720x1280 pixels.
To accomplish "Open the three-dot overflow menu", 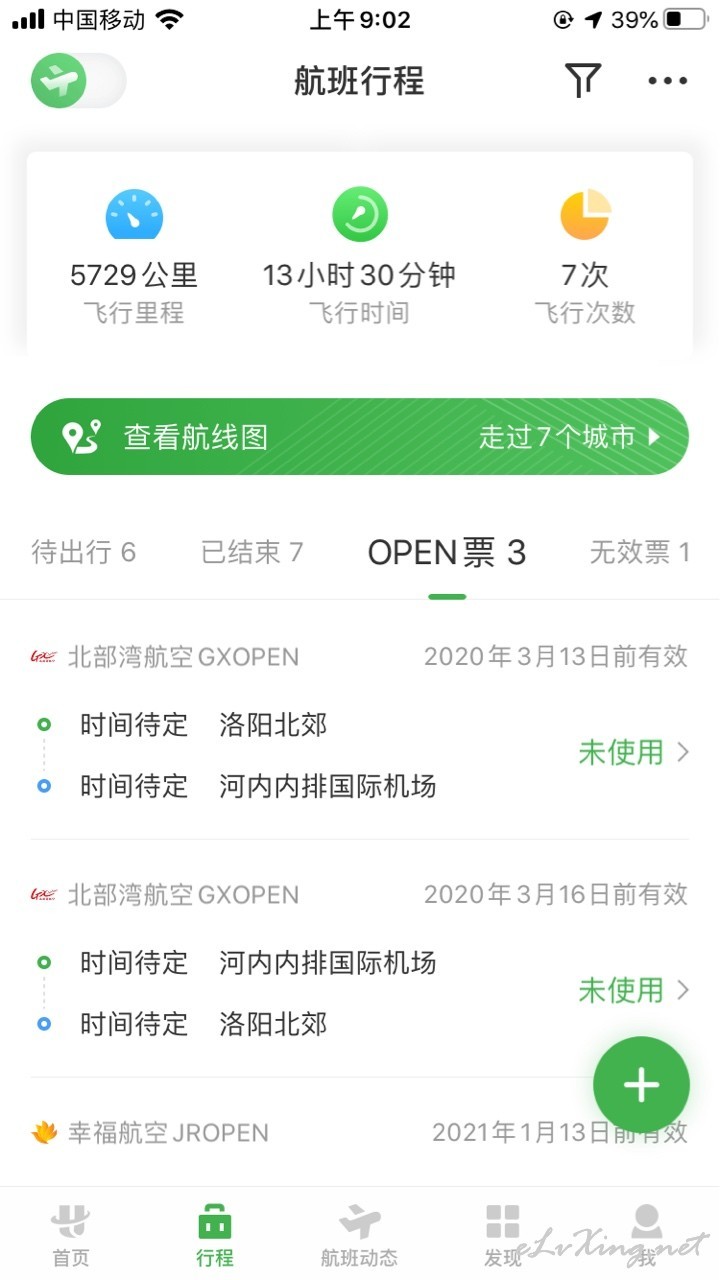I will point(668,81).
